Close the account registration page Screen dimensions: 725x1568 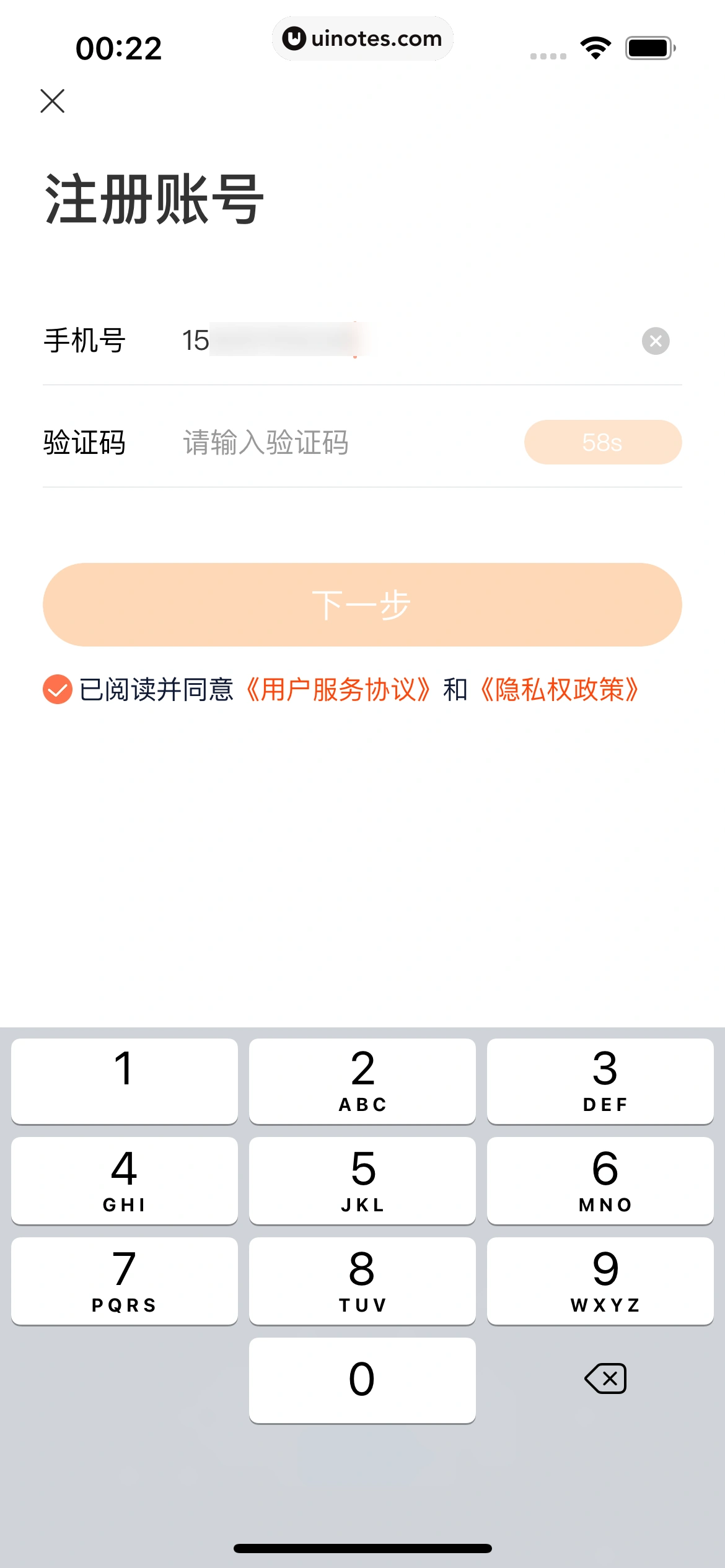pyautogui.click(x=53, y=101)
